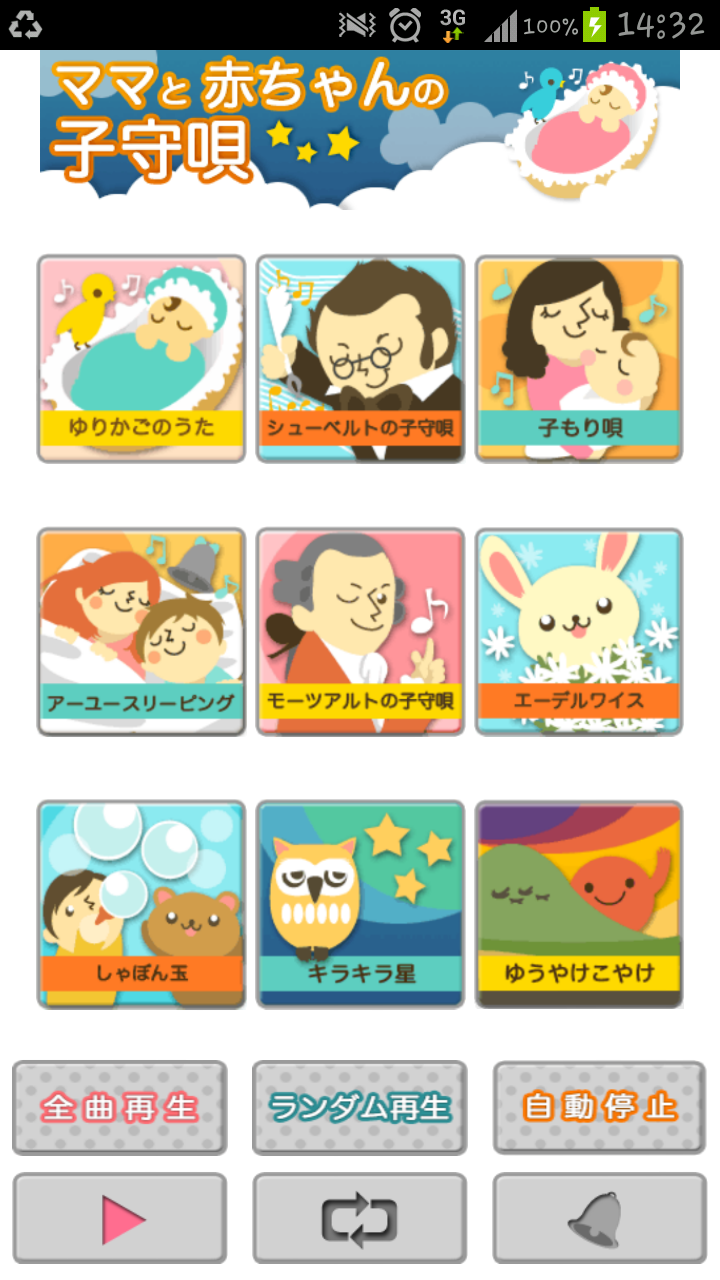
Task: Hit the pink play button
Action: [x=120, y=1219]
